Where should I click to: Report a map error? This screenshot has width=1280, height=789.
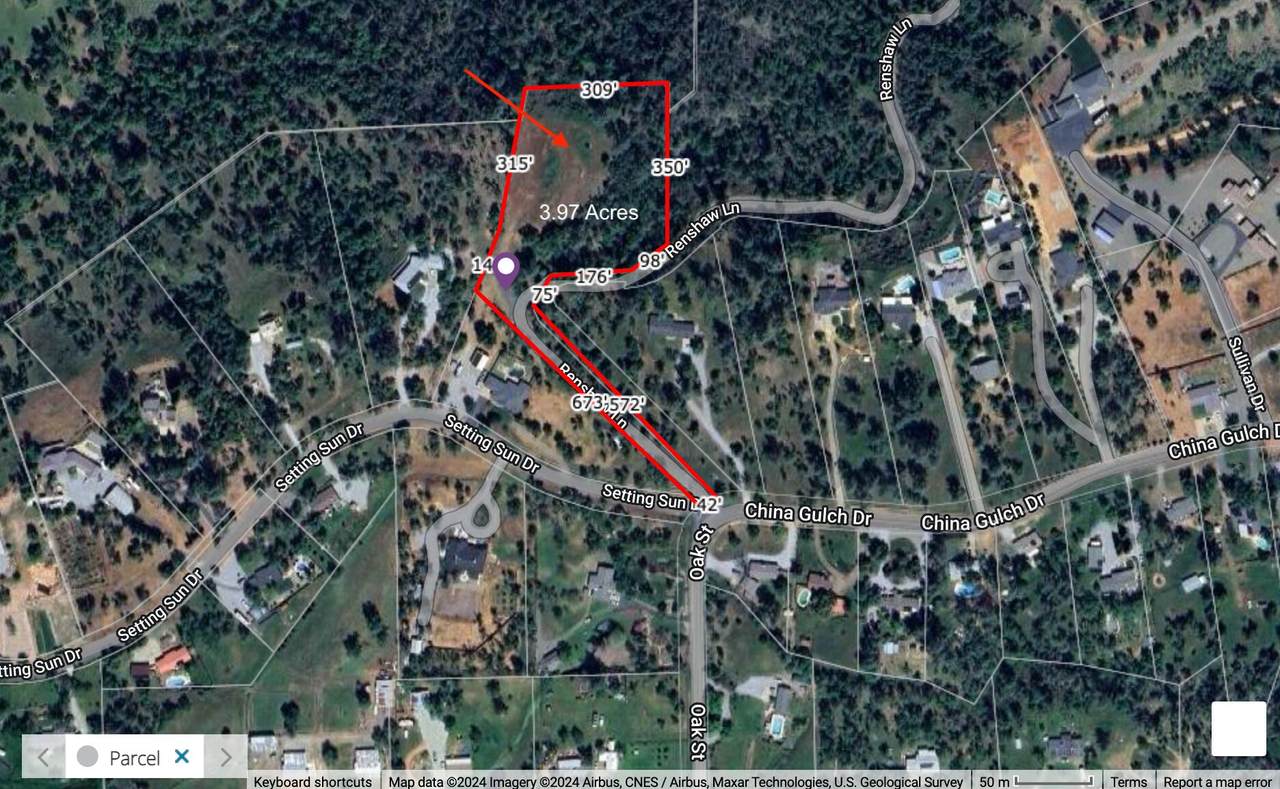click(1217, 782)
